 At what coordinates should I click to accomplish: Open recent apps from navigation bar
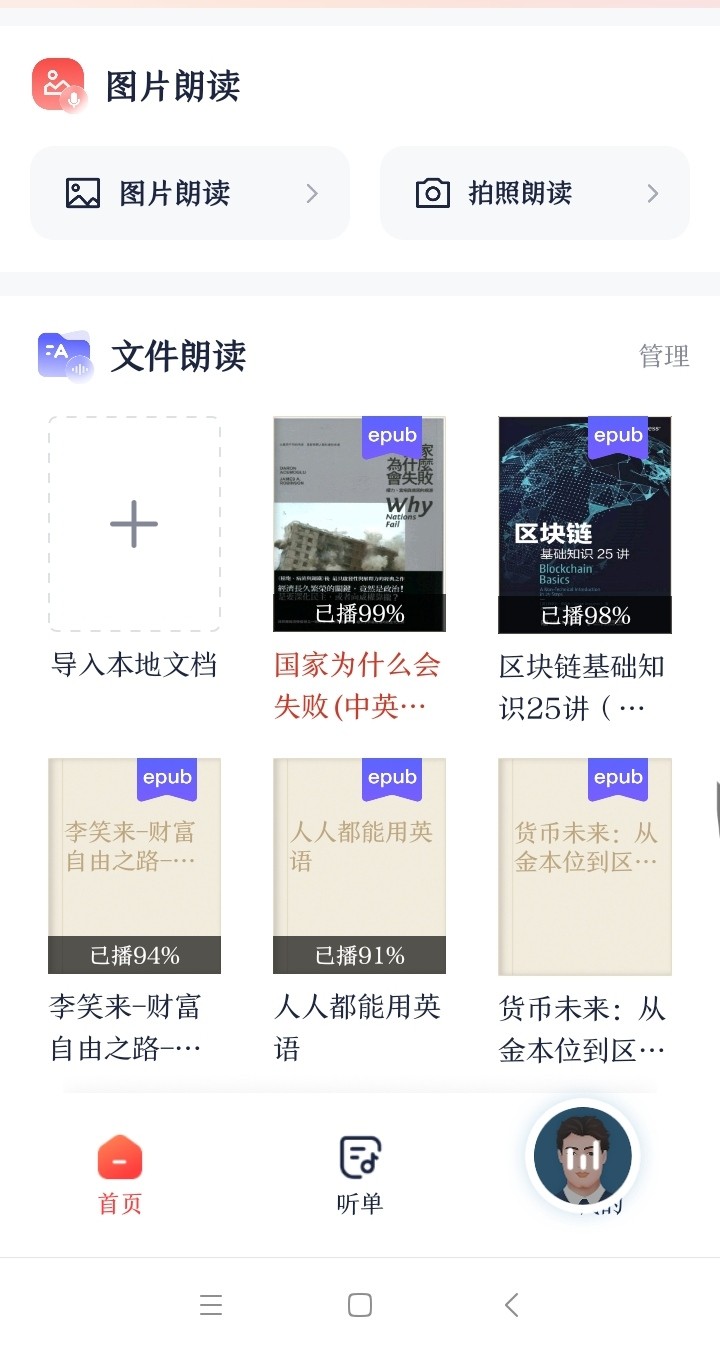click(210, 1305)
